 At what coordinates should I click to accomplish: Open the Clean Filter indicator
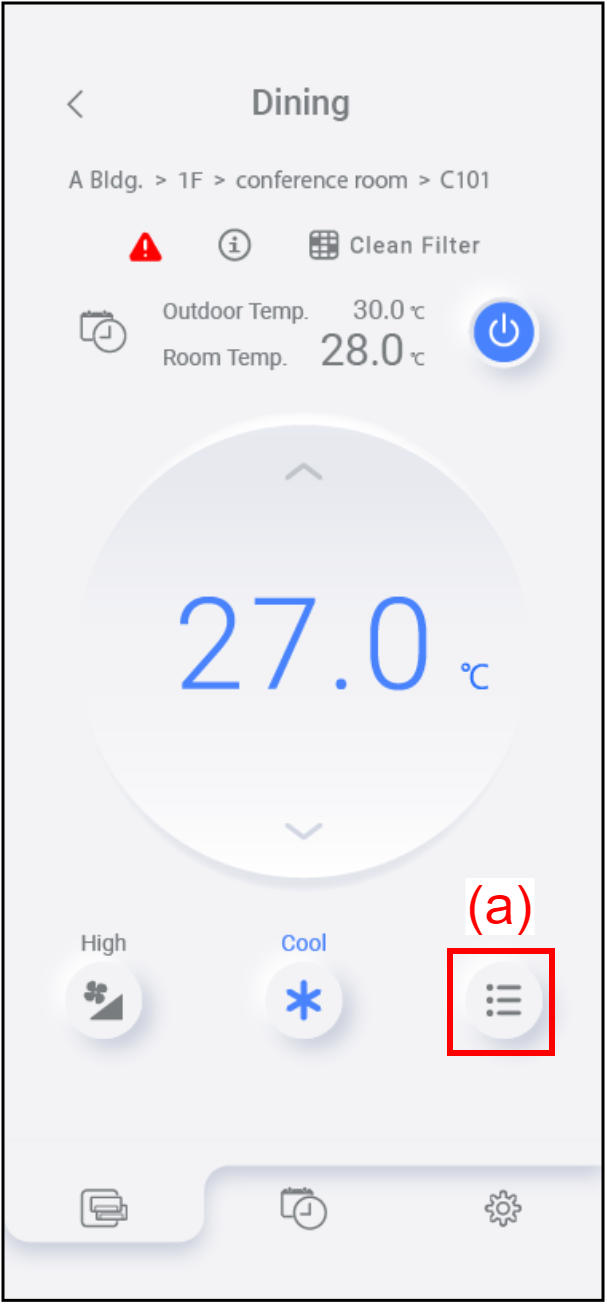coord(394,245)
